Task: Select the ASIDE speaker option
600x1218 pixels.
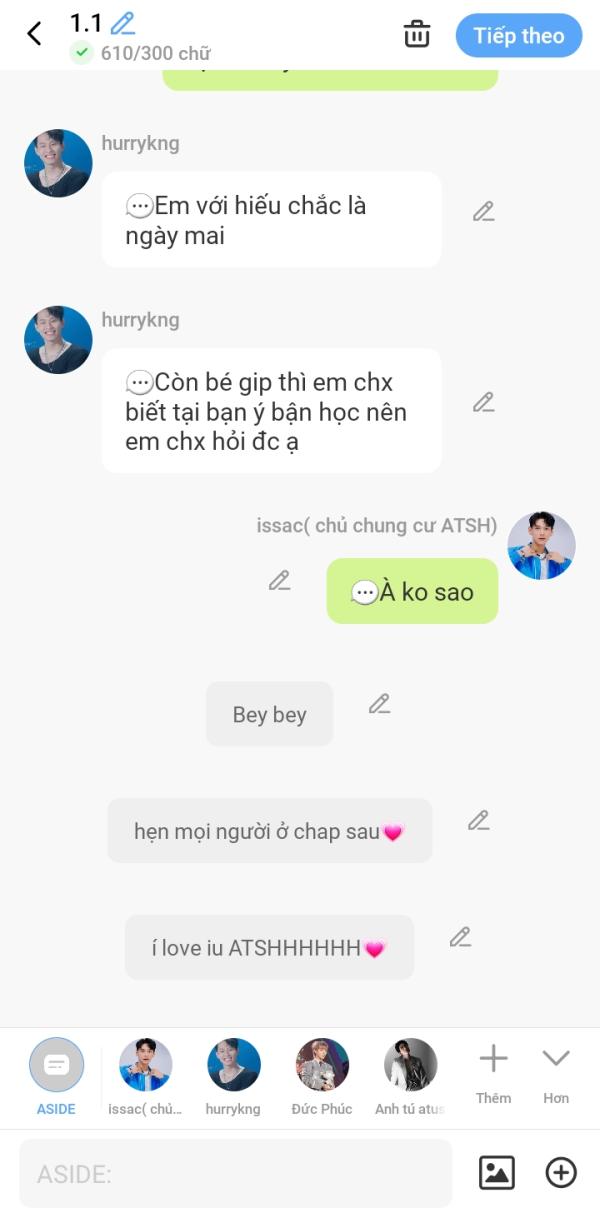Action: pyautogui.click(x=56, y=1077)
